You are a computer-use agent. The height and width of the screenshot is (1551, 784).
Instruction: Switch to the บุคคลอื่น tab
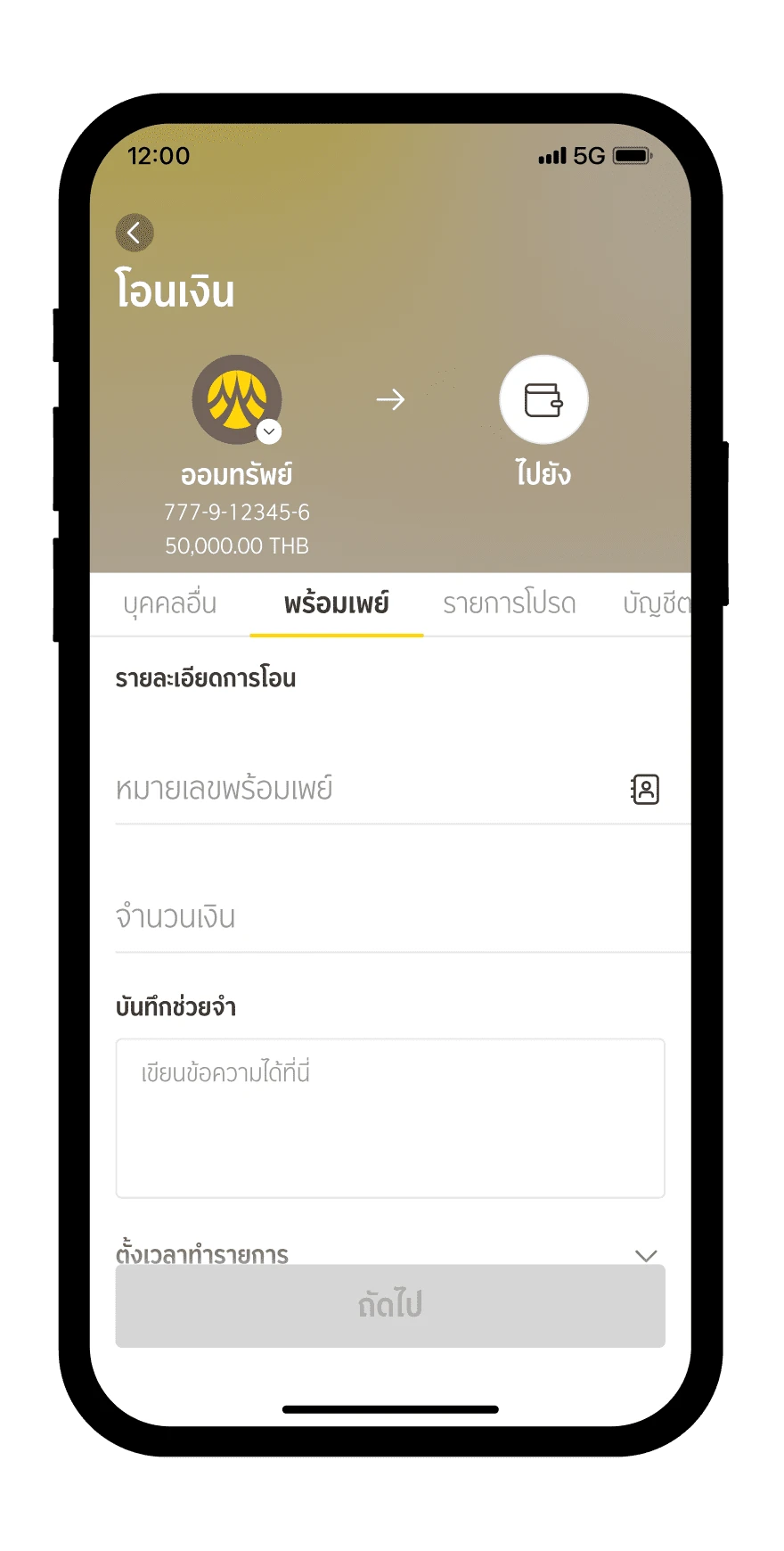pos(170,604)
